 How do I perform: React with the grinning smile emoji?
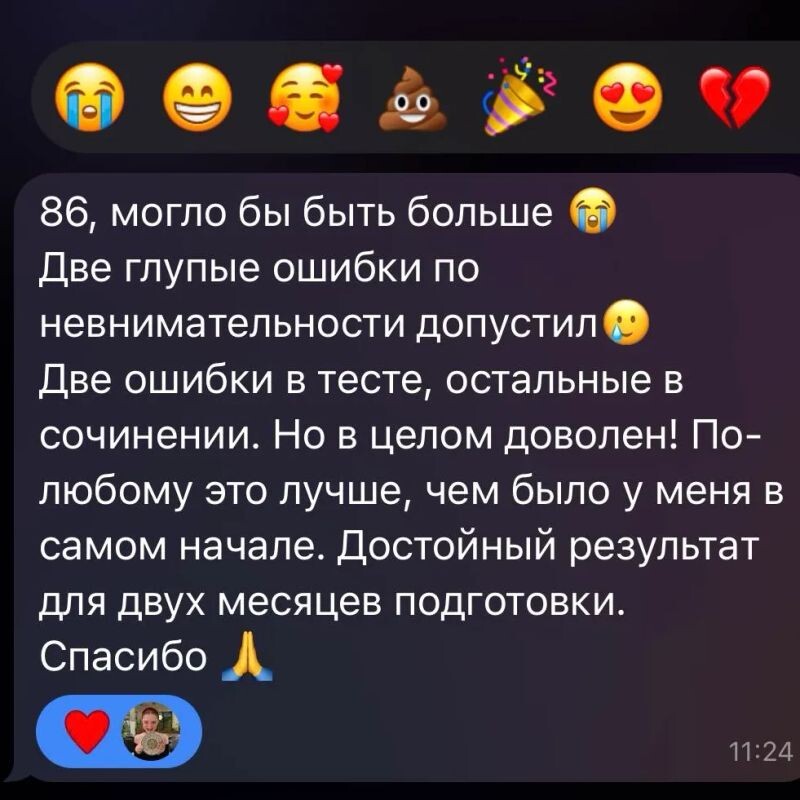pos(196,98)
